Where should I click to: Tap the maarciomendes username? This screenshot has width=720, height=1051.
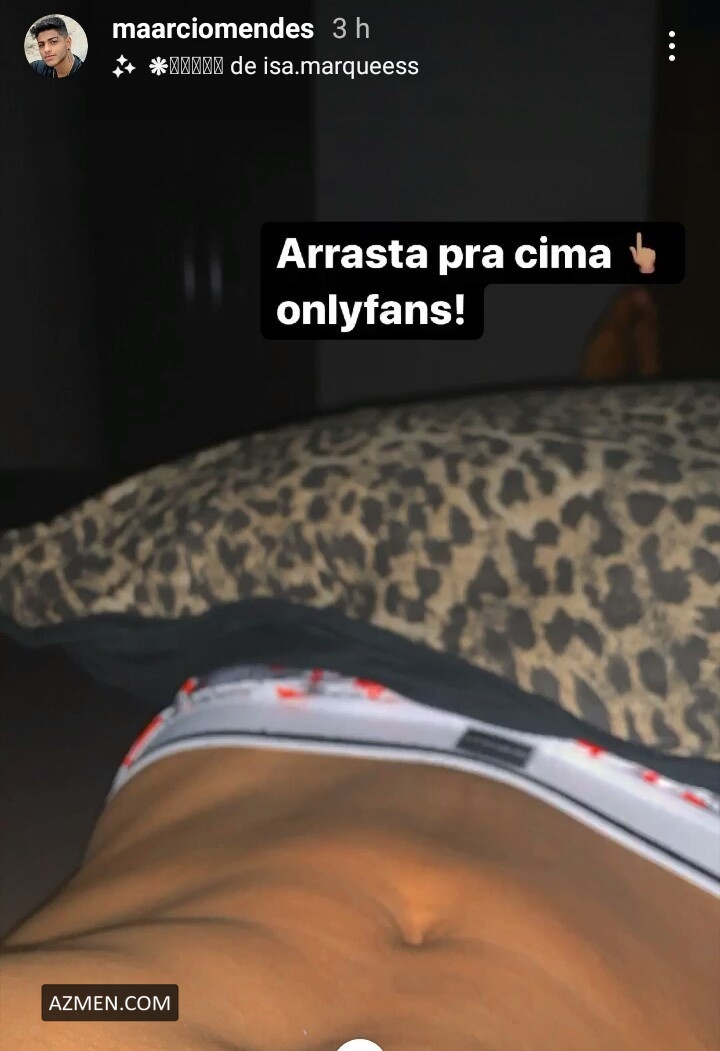[x=213, y=30]
